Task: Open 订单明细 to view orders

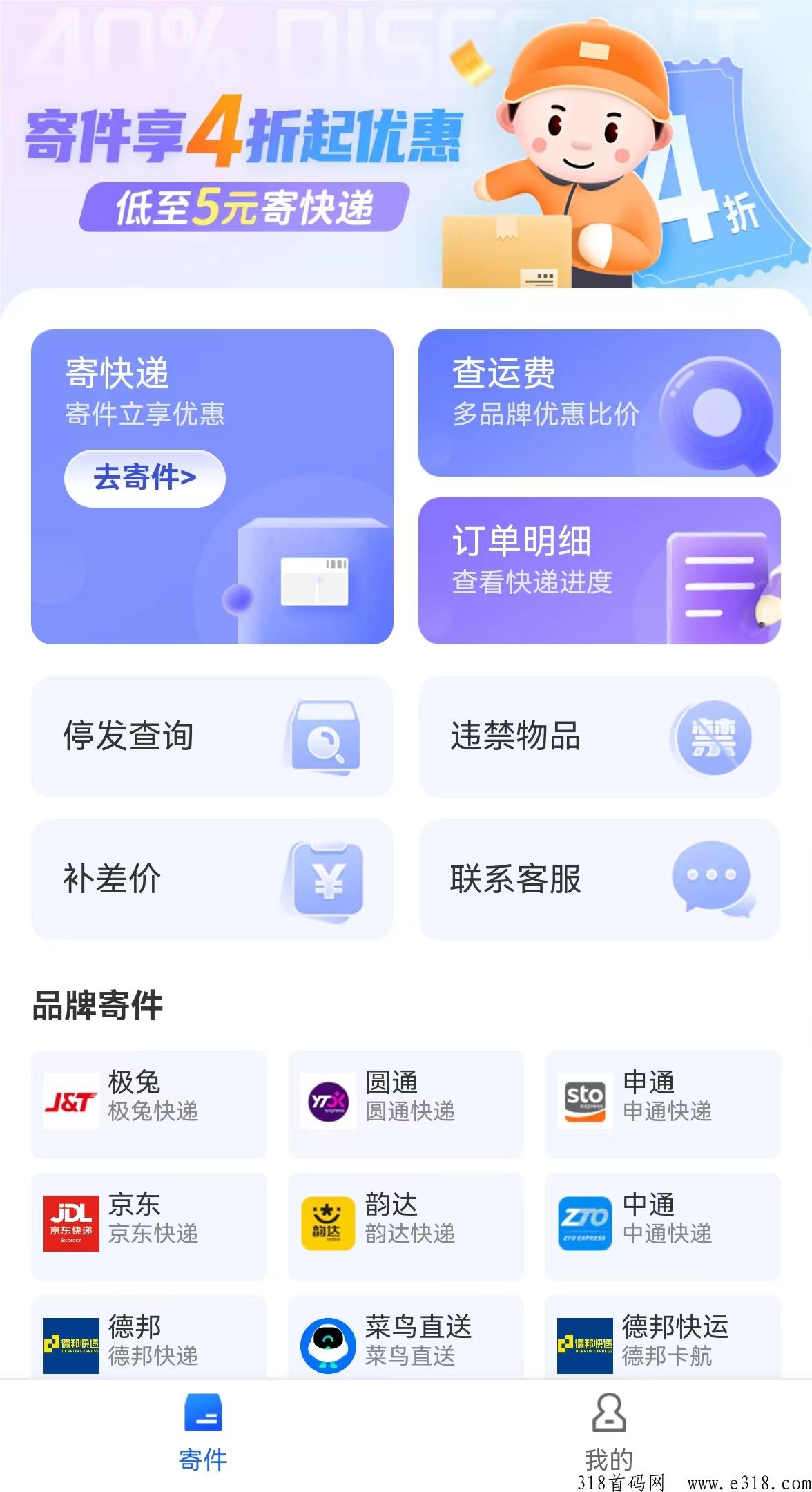Action: [599, 571]
